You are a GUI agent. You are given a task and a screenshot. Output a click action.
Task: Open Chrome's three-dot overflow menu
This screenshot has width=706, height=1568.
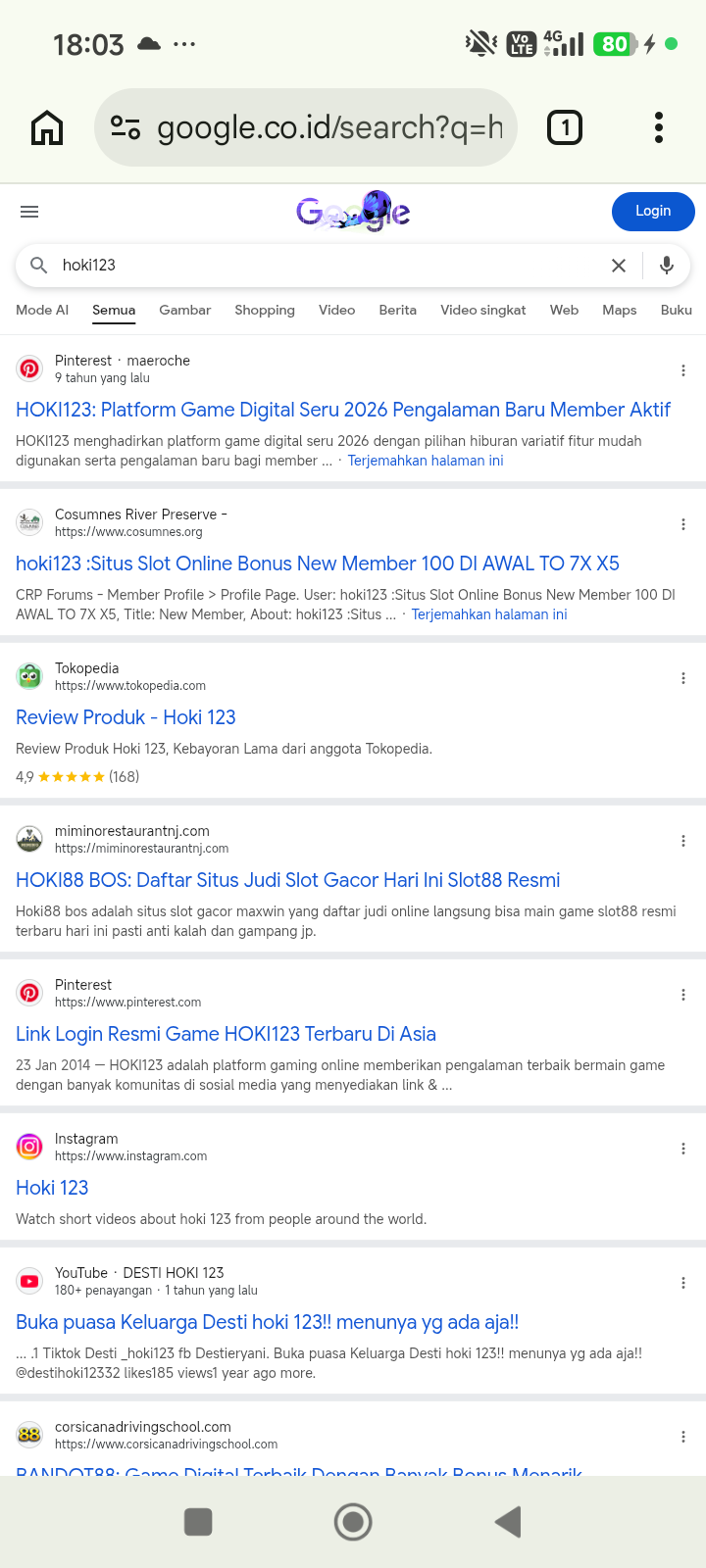click(x=659, y=127)
